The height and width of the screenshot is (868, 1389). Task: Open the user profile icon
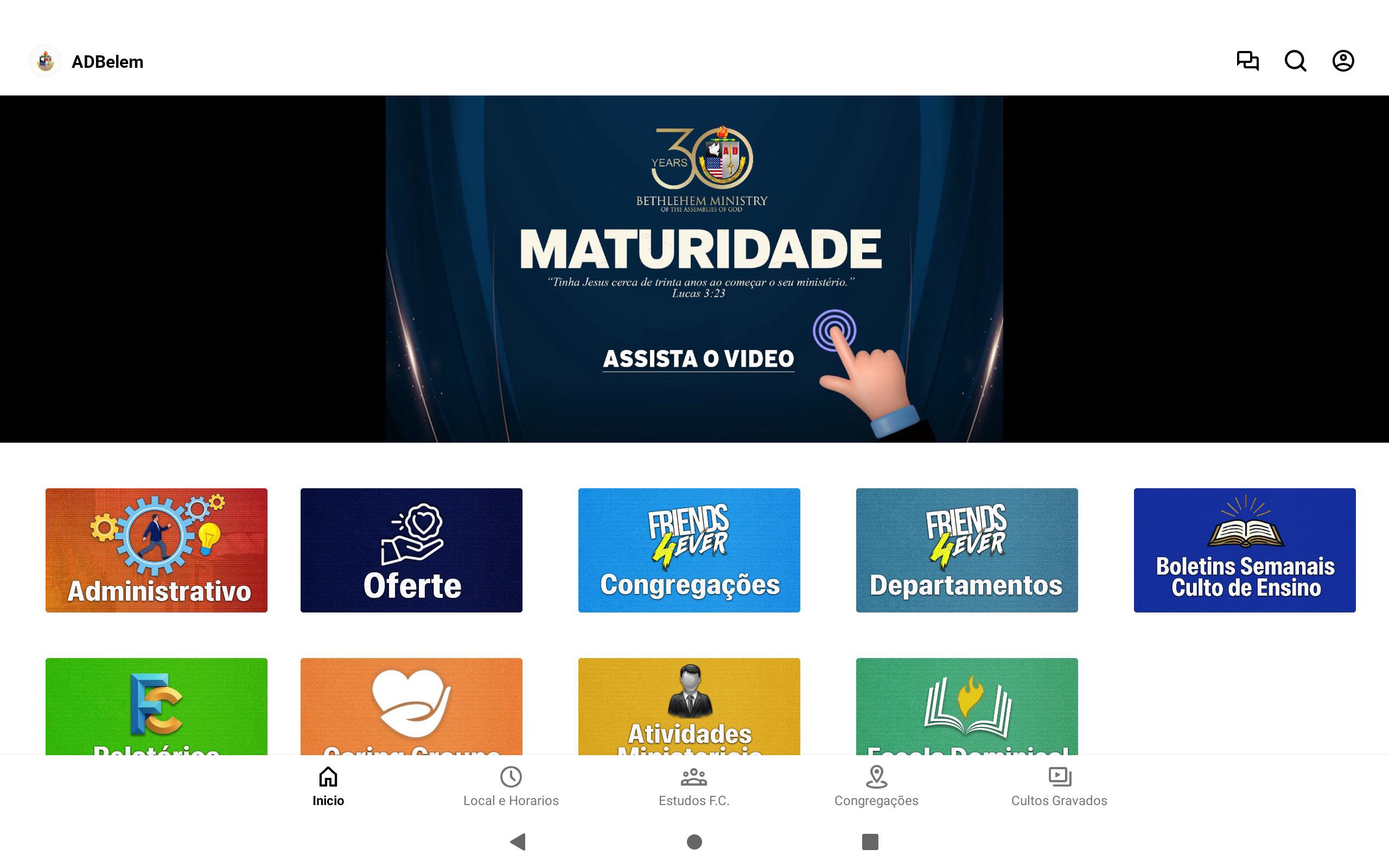[x=1342, y=61]
